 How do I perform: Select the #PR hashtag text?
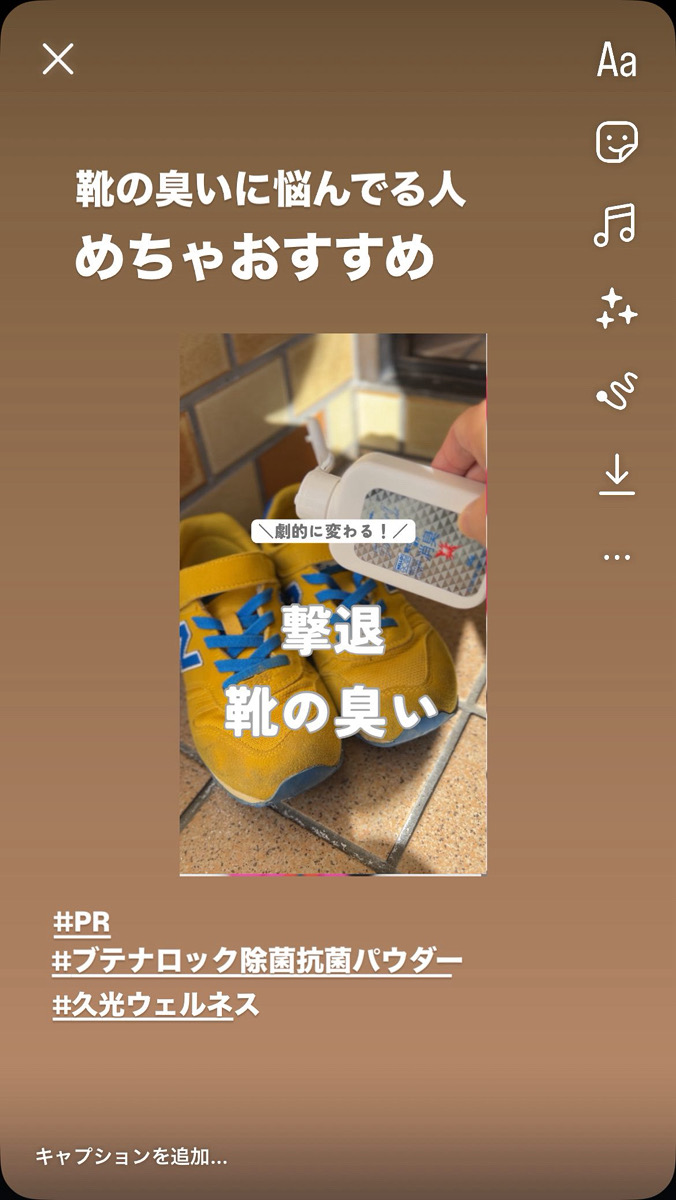[x=82, y=922]
